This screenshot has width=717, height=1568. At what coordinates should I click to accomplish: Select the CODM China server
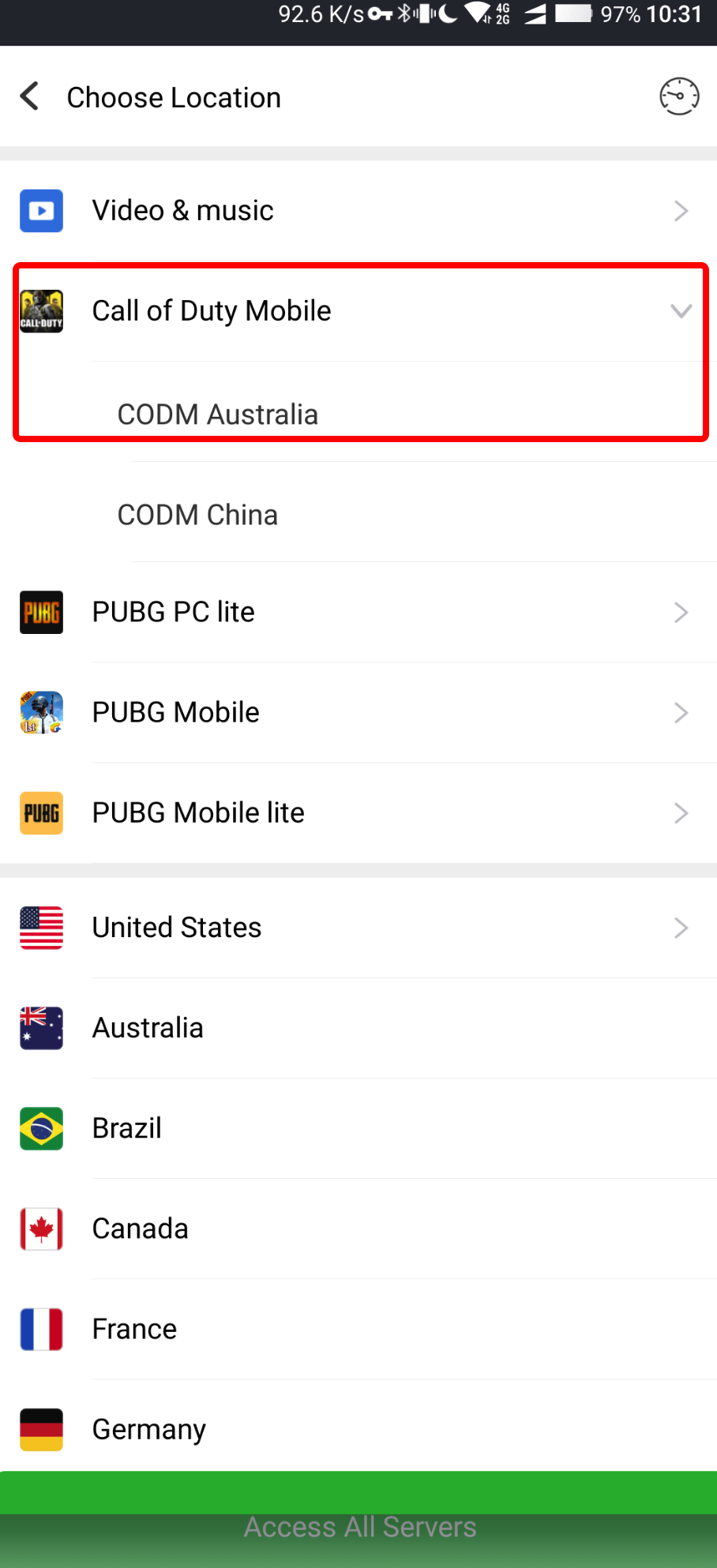click(x=358, y=514)
